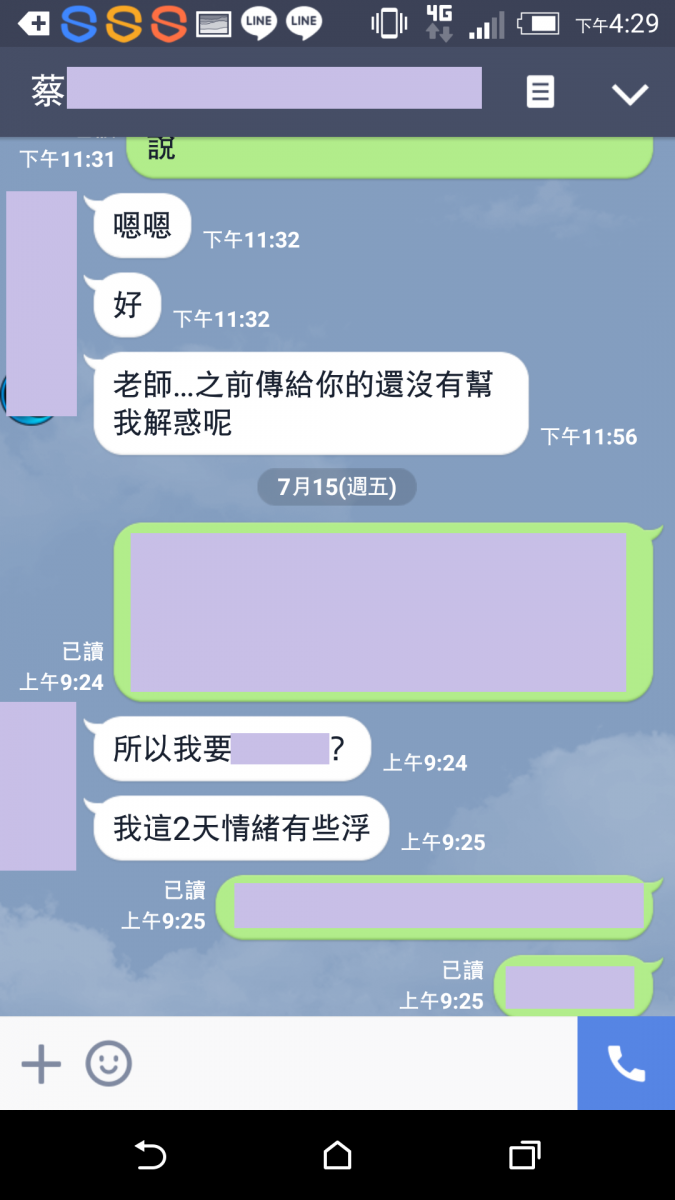Open the attachment plus menu
The width and height of the screenshot is (675, 1200).
coord(41,1064)
